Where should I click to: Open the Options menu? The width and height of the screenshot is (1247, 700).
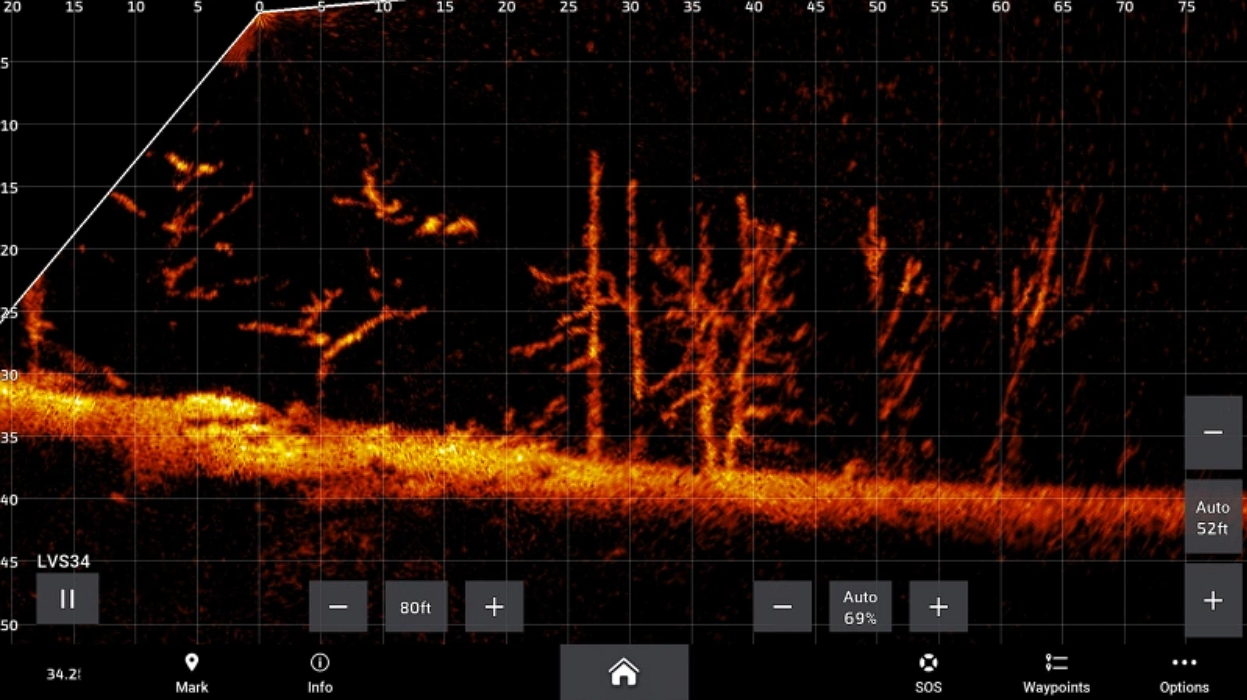tap(1184, 672)
